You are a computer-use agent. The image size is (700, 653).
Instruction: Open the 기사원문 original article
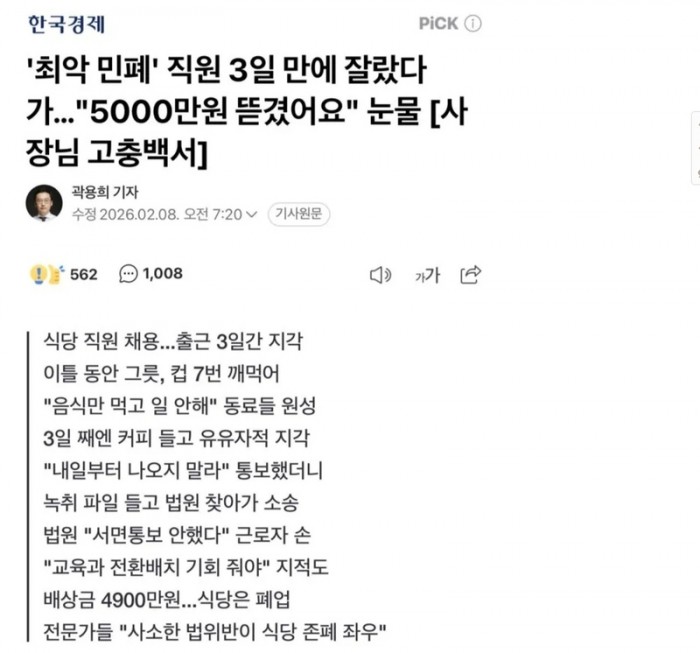pyautogui.click(x=298, y=214)
